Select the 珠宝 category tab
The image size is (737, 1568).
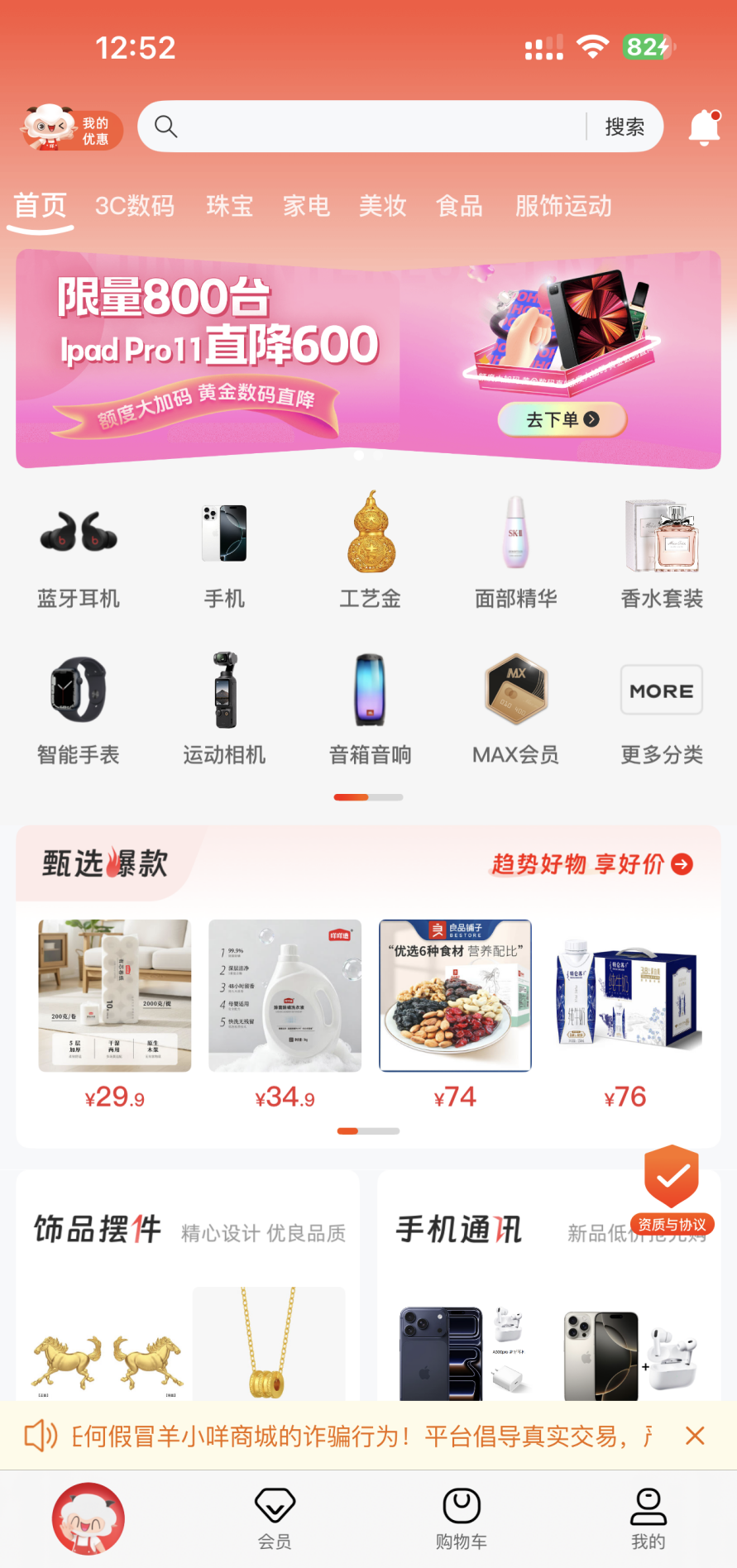229,206
